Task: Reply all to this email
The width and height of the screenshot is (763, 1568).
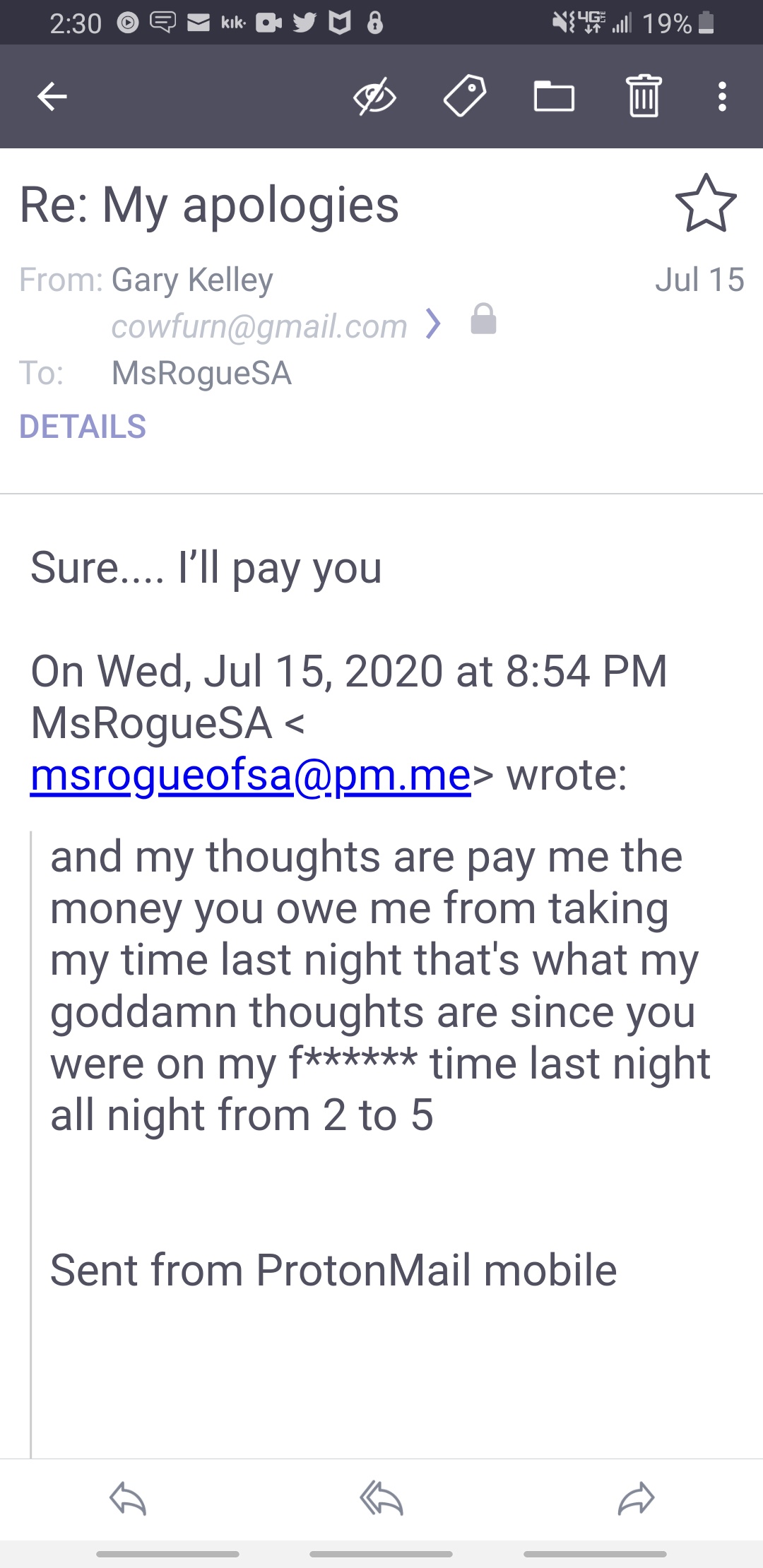Action: 381,1499
